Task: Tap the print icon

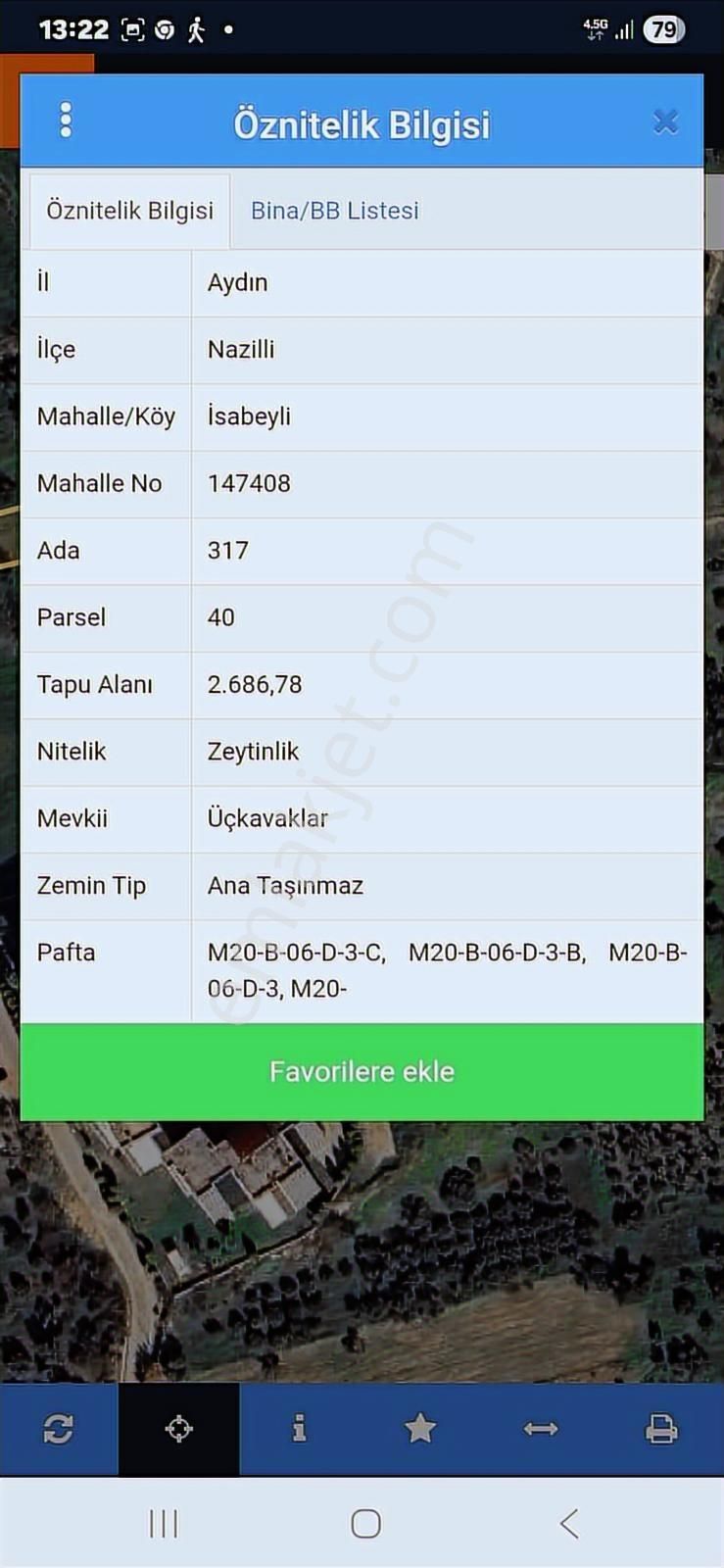Action: click(x=662, y=1429)
